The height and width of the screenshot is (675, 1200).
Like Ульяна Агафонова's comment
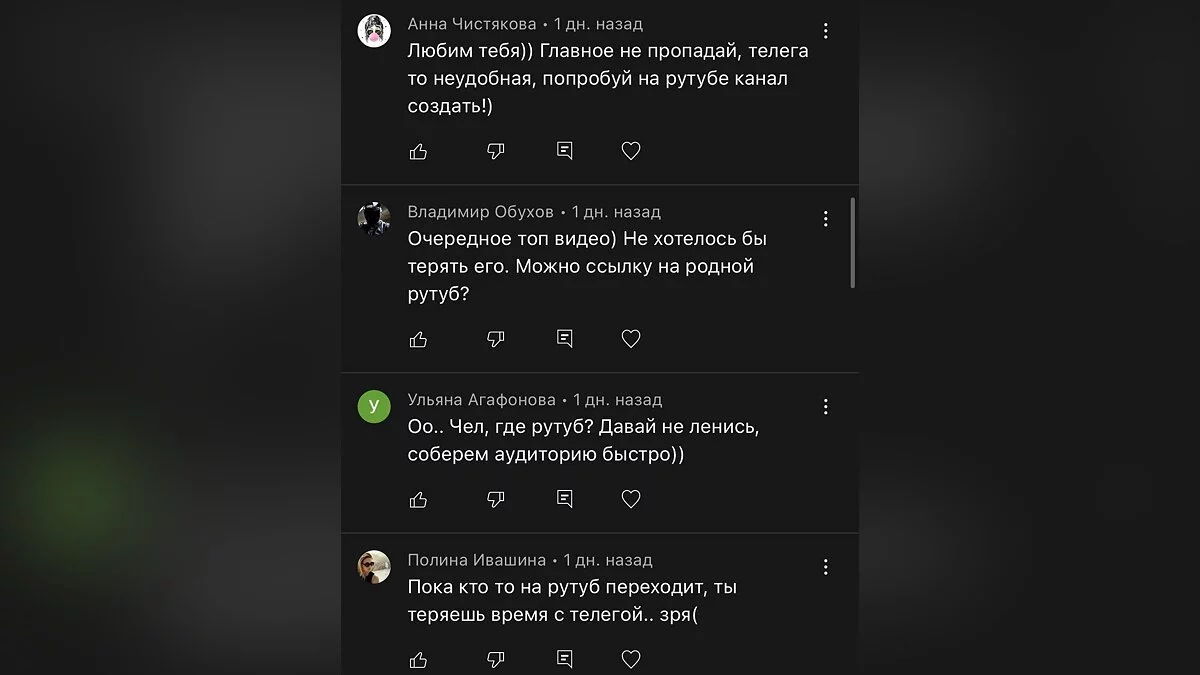(x=419, y=499)
